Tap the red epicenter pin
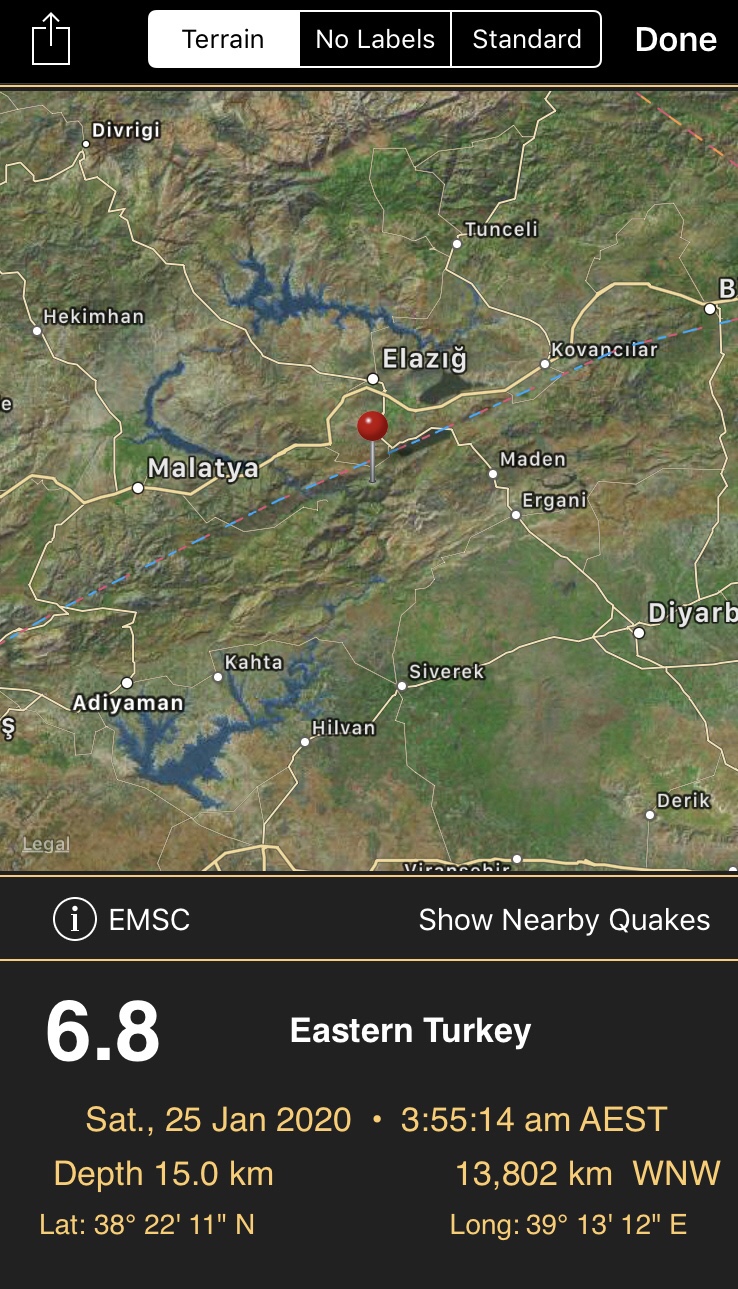The height and width of the screenshot is (1289, 738). pos(372,427)
